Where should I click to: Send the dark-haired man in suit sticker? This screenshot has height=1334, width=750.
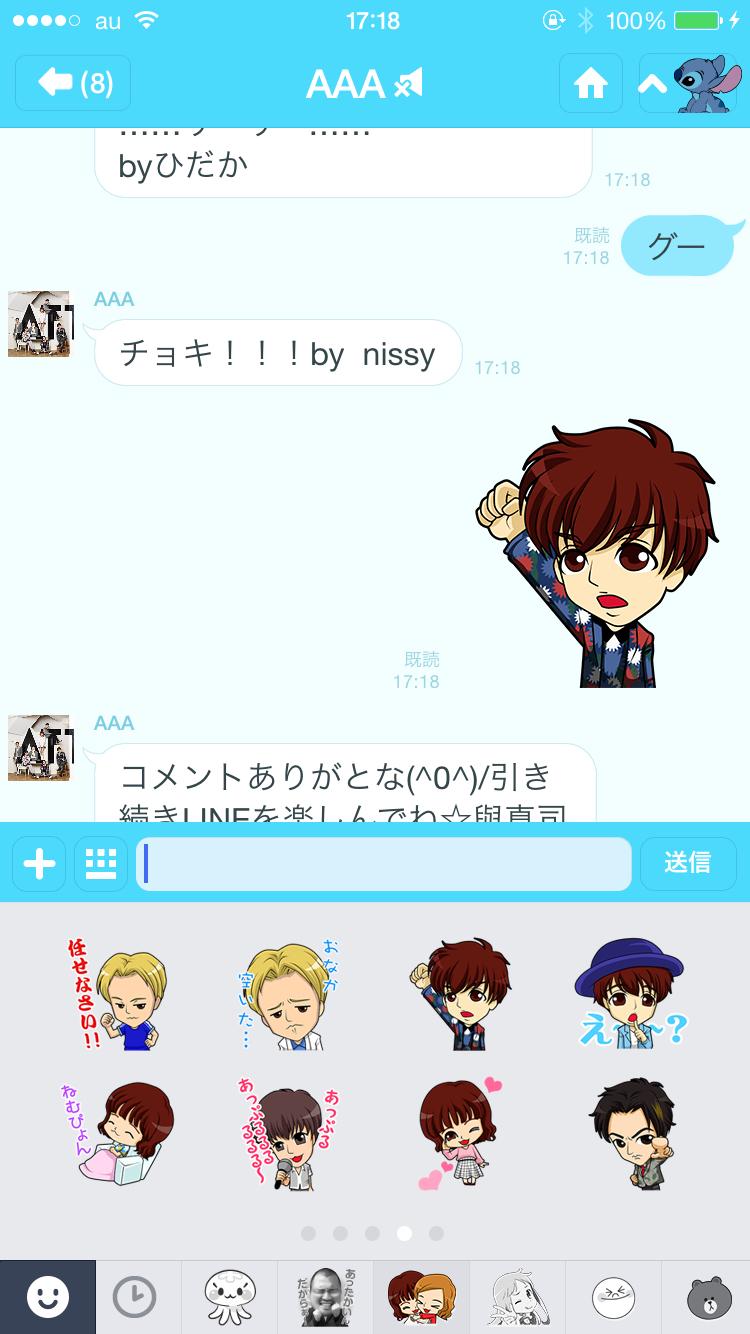pos(633,1133)
